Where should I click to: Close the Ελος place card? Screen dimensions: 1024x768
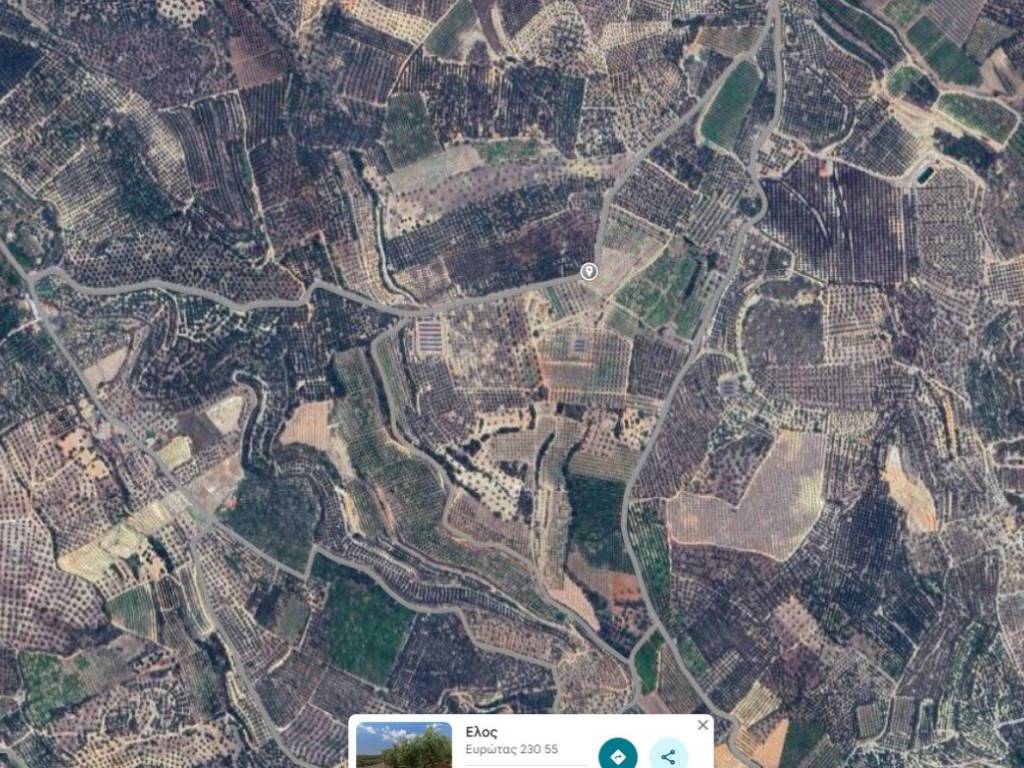tap(703, 725)
